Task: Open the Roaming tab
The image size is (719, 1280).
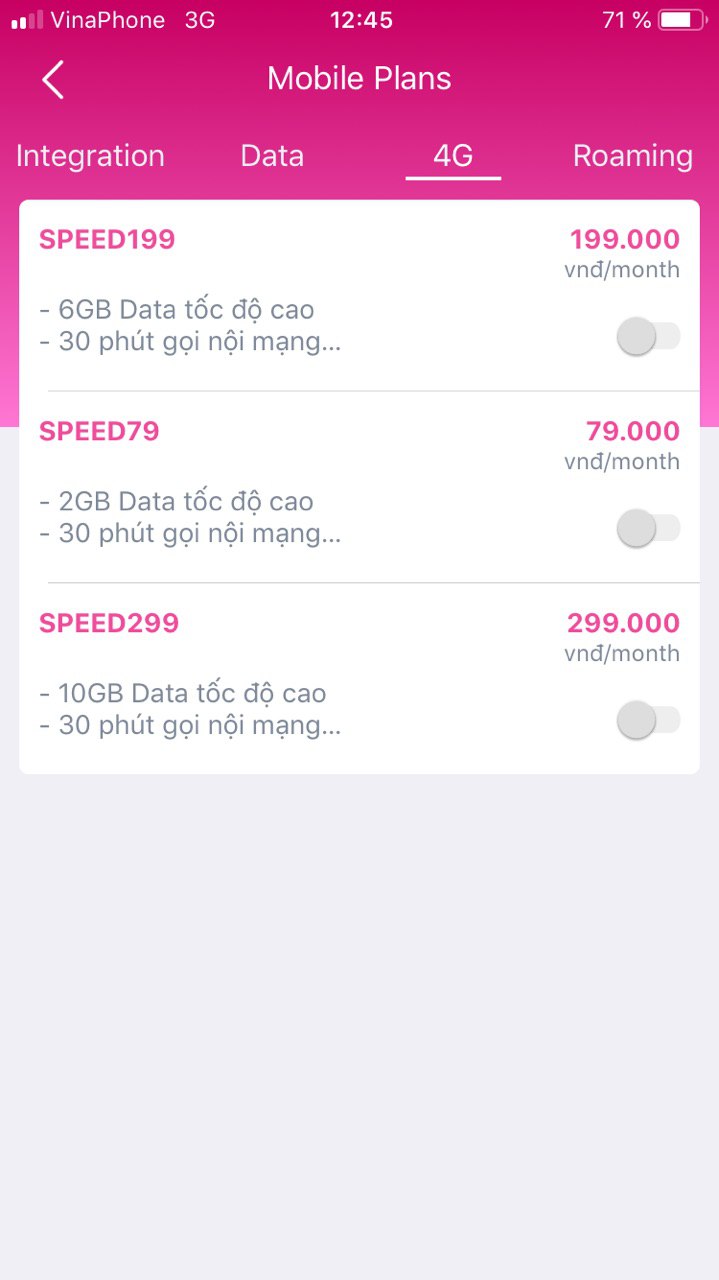Action: click(x=632, y=156)
